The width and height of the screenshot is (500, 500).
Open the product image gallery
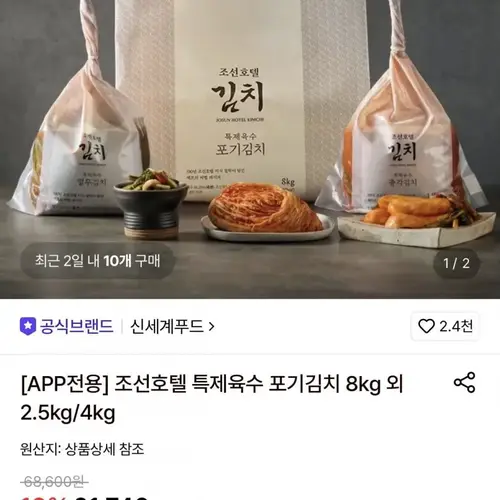tap(250, 149)
